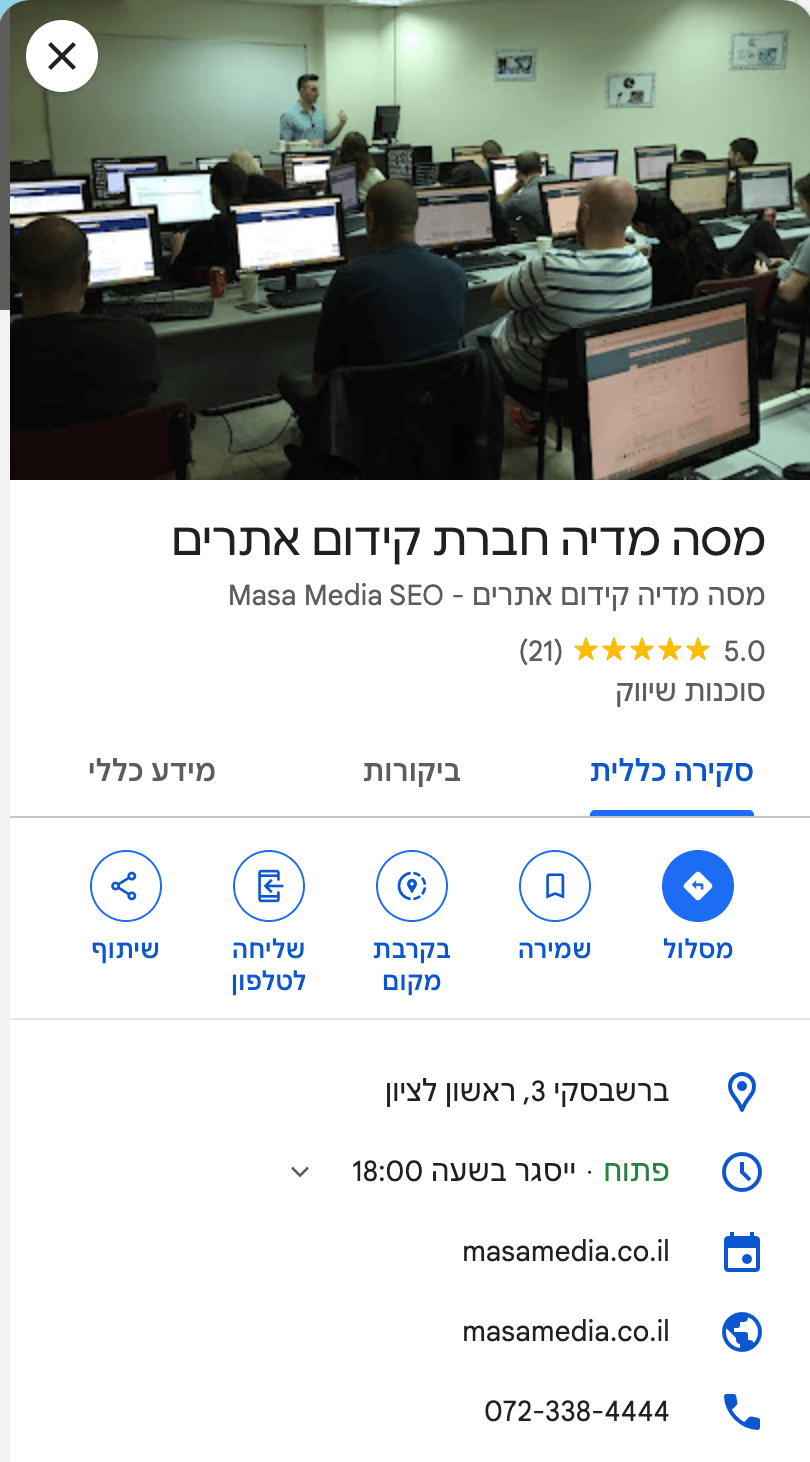Image resolution: width=810 pixels, height=1462 pixels.
Task: Open the business cover photo
Action: point(410,240)
